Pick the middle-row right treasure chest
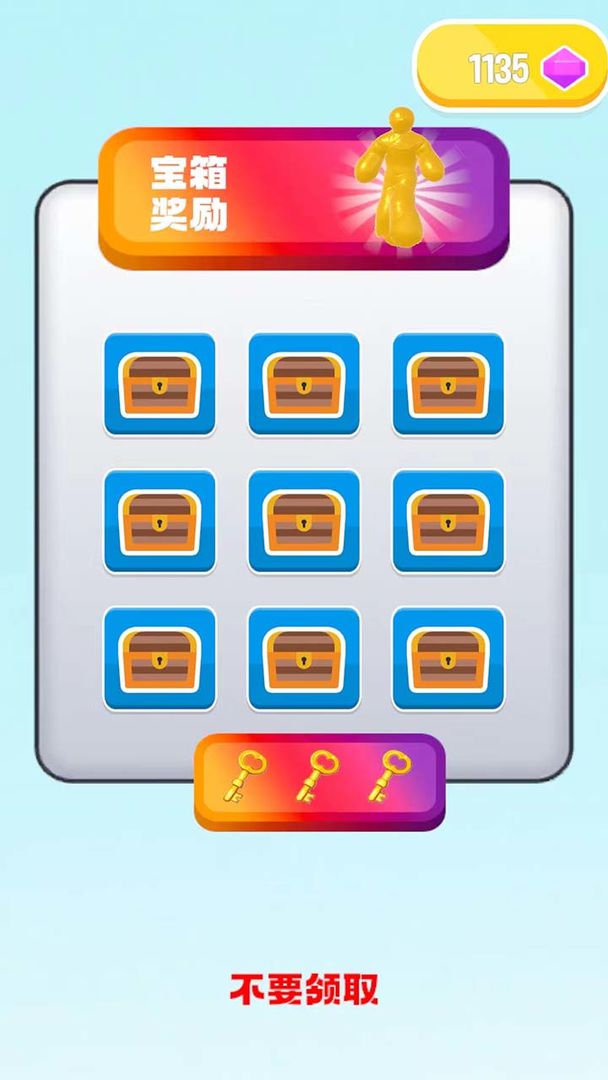The image size is (608, 1080). click(448, 522)
